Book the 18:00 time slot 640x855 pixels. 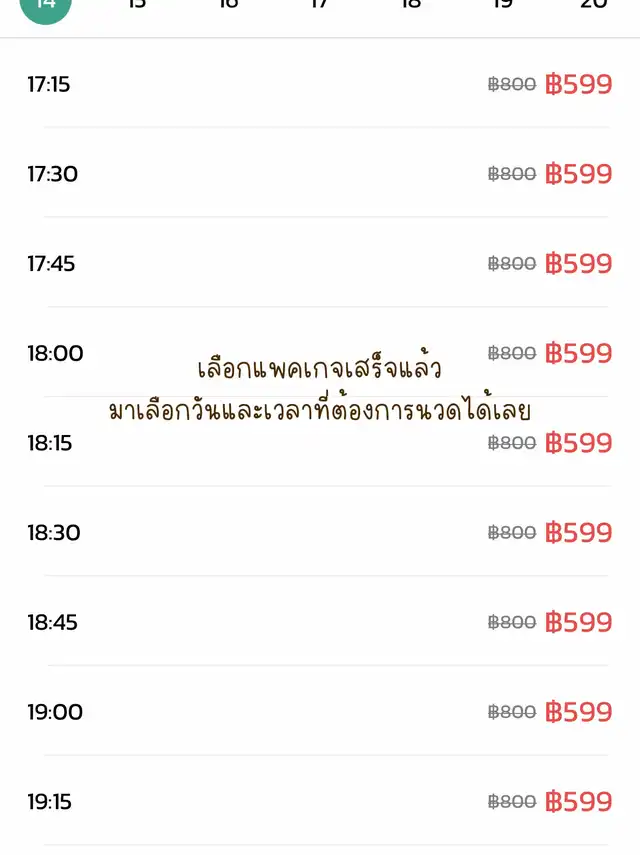point(55,353)
